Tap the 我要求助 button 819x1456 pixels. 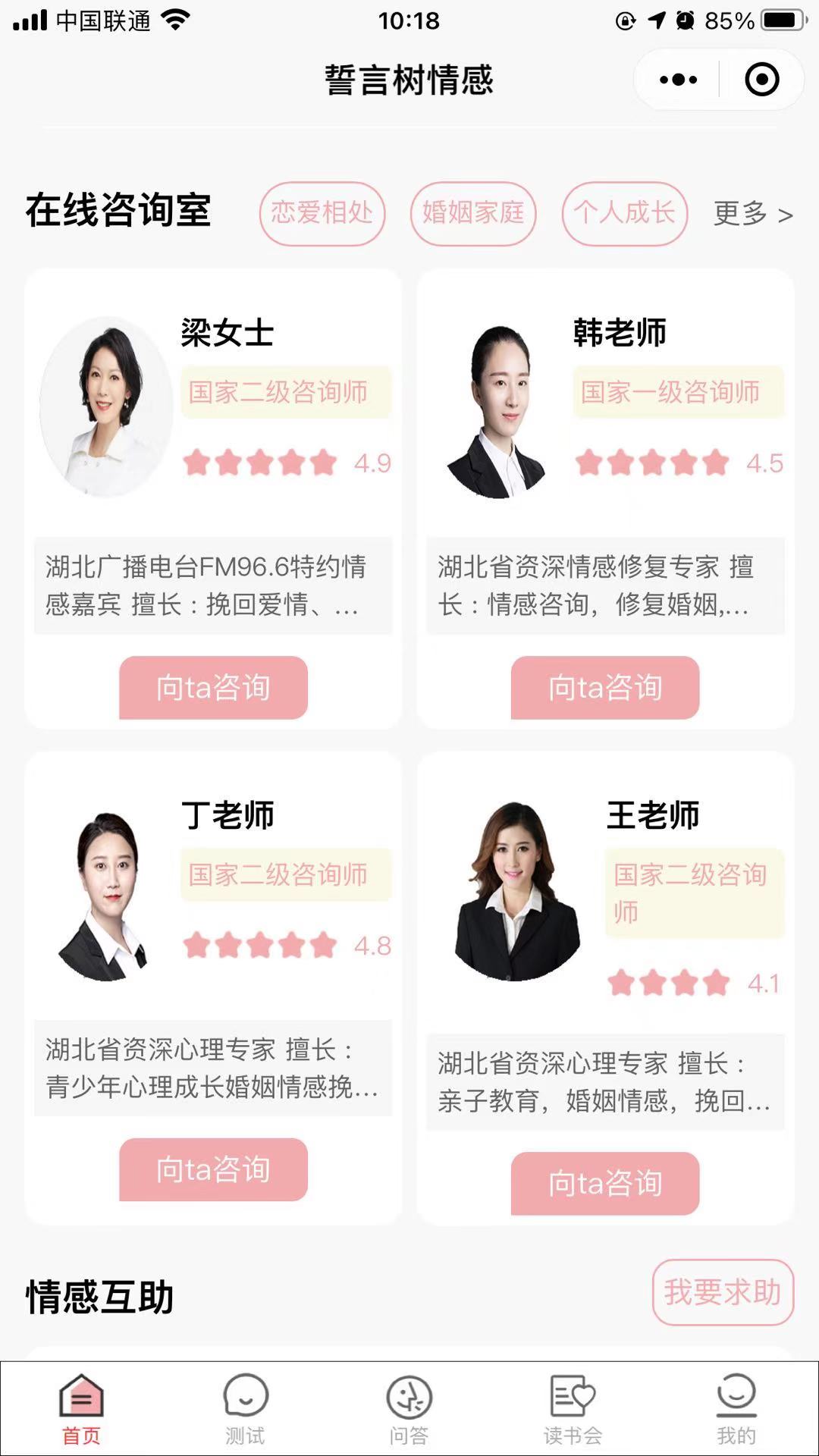[x=723, y=1292]
